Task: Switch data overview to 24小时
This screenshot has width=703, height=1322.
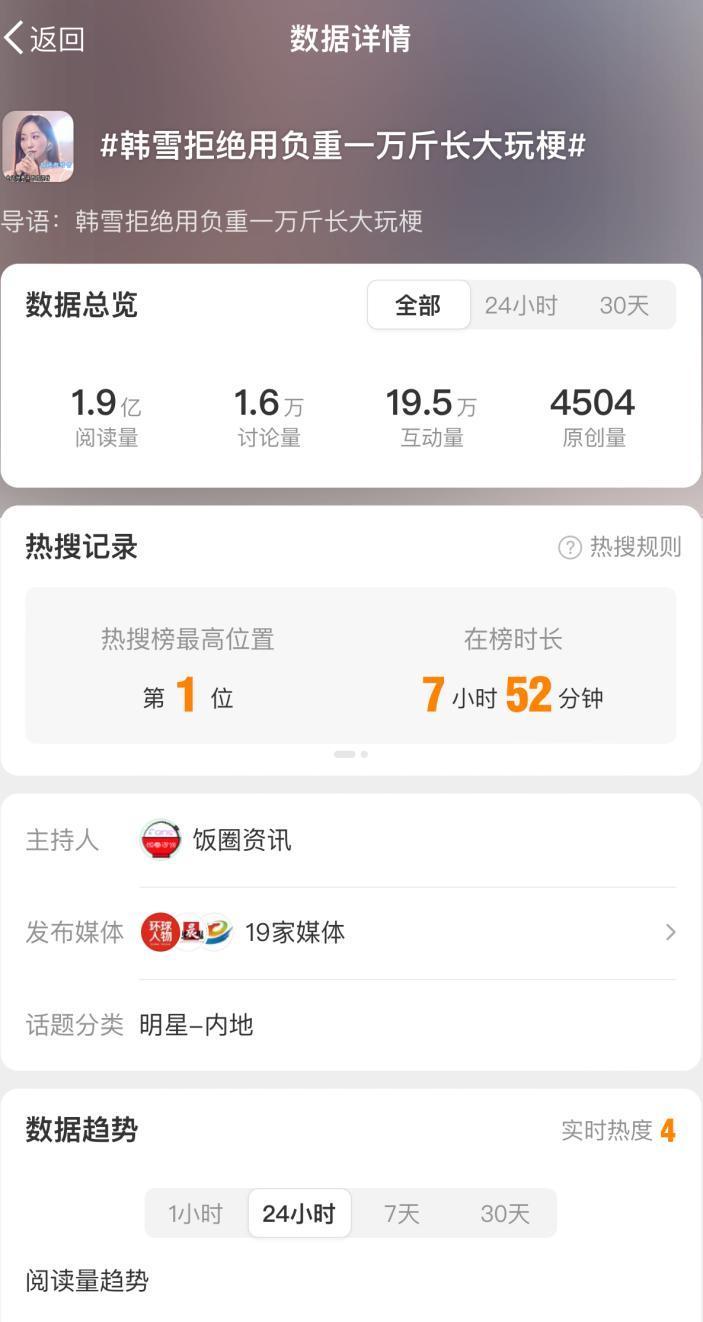Action: (521, 305)
